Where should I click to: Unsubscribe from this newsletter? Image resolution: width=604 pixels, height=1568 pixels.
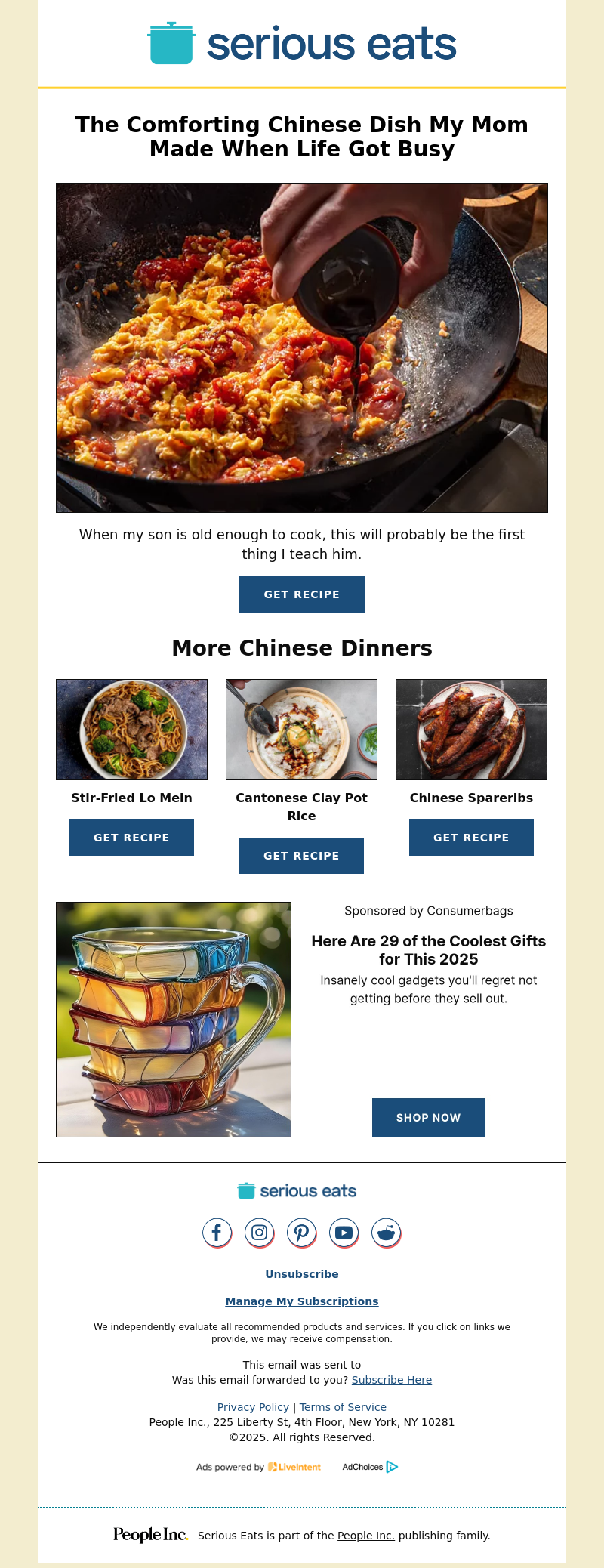point(302,1274)
